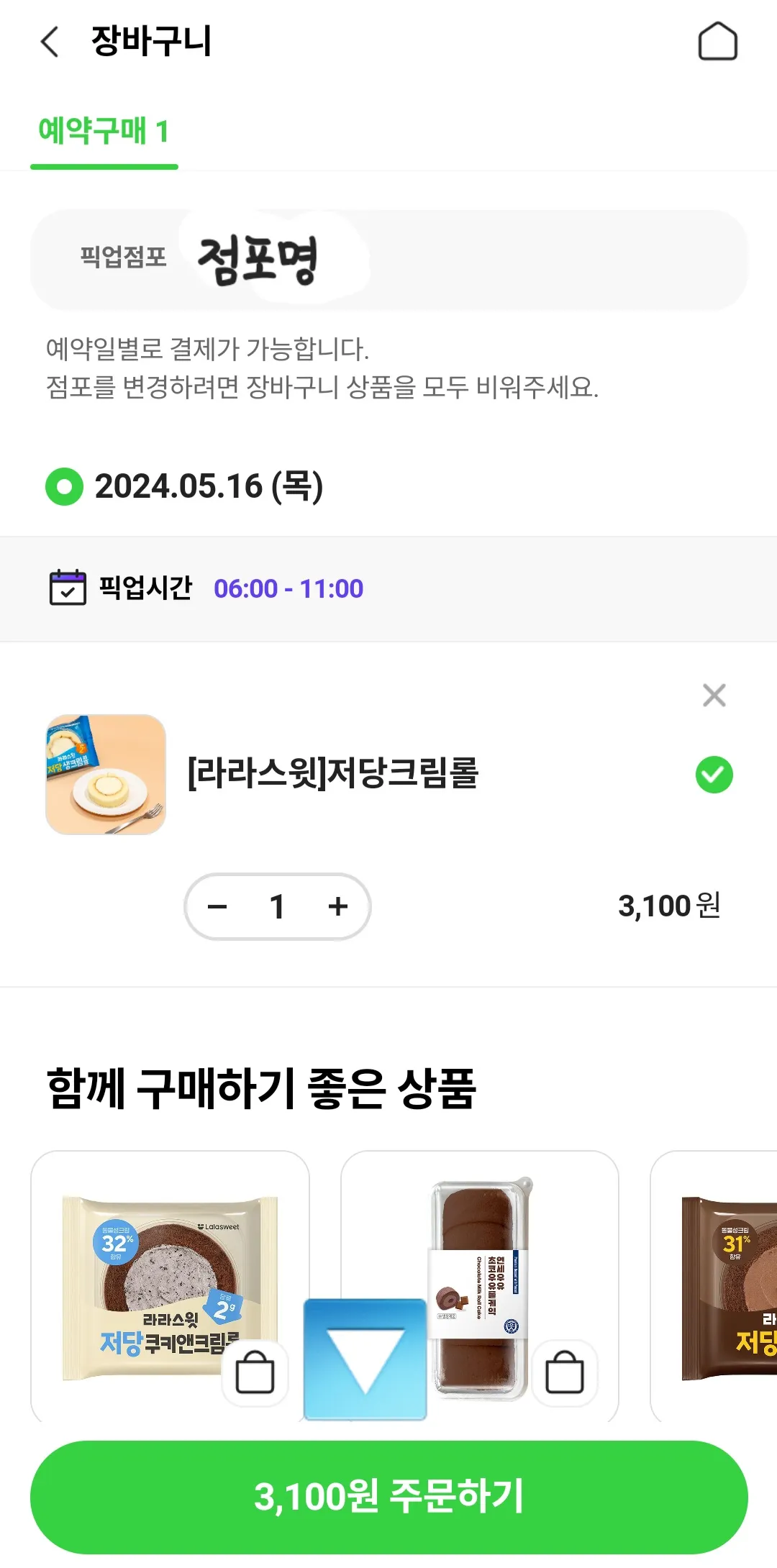Viewport: 777px width, 1568px height.
Task: Add the chocolate milk roll cake via bag icon
Action: click(565, 1370)
